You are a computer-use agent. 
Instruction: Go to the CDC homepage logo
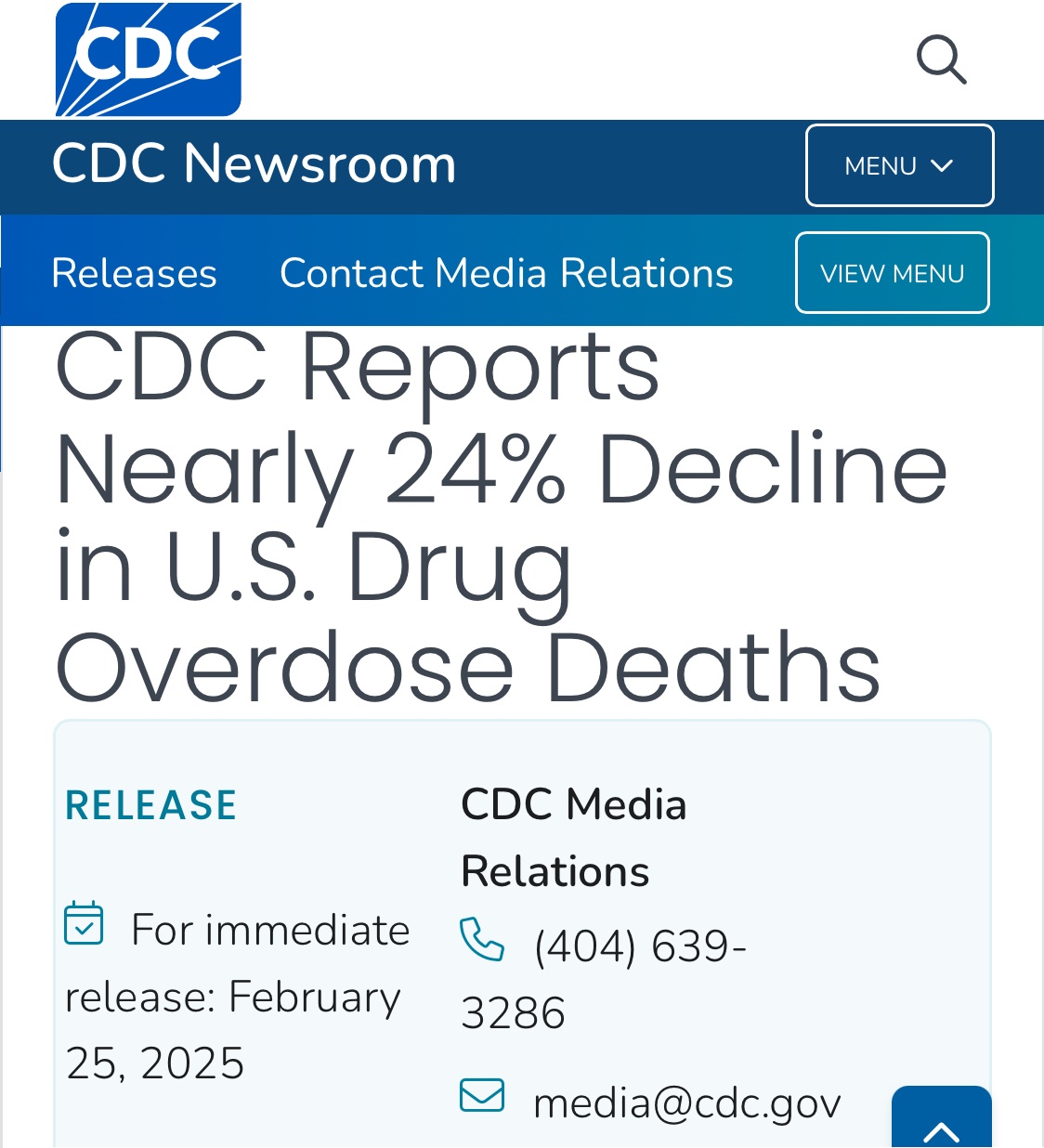(x=149, y=59)
